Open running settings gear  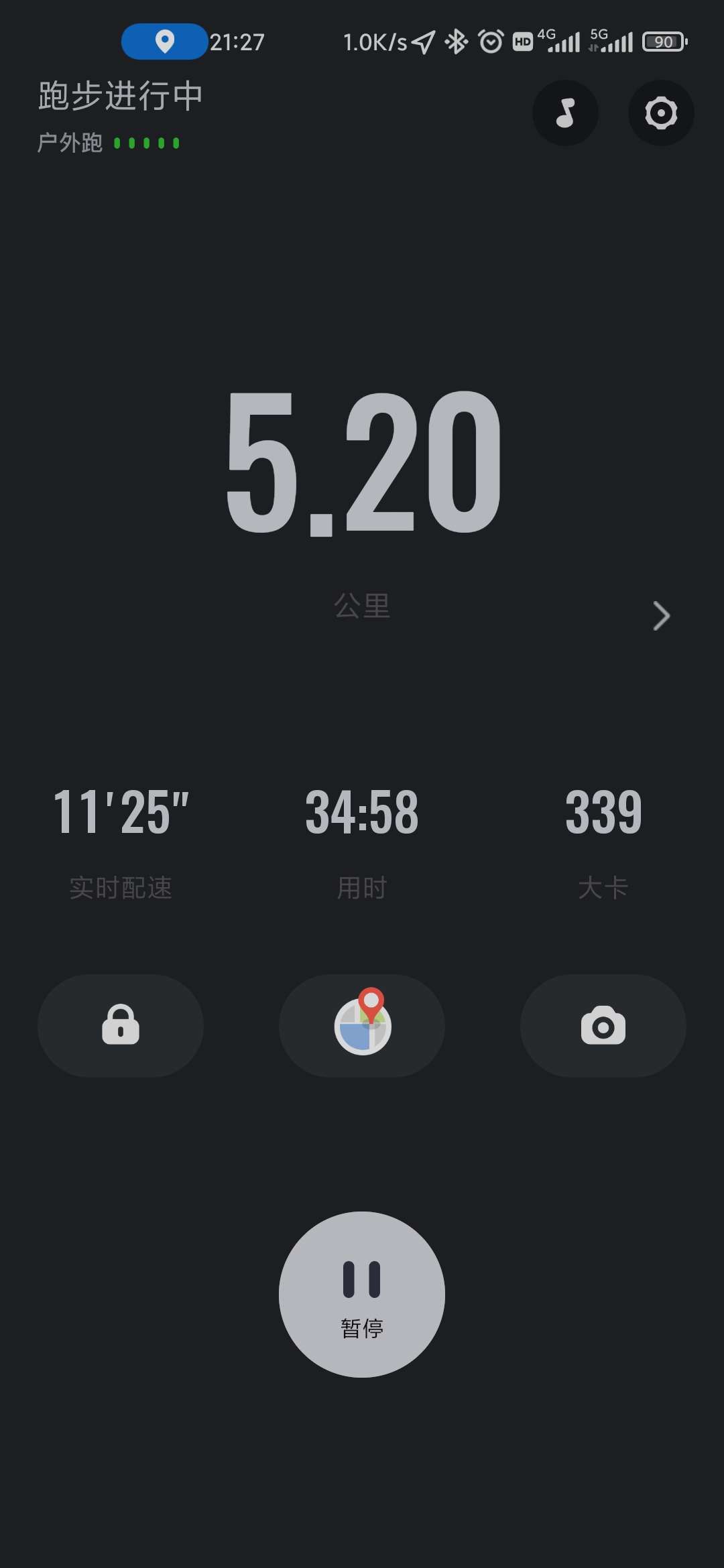[661, 113]
